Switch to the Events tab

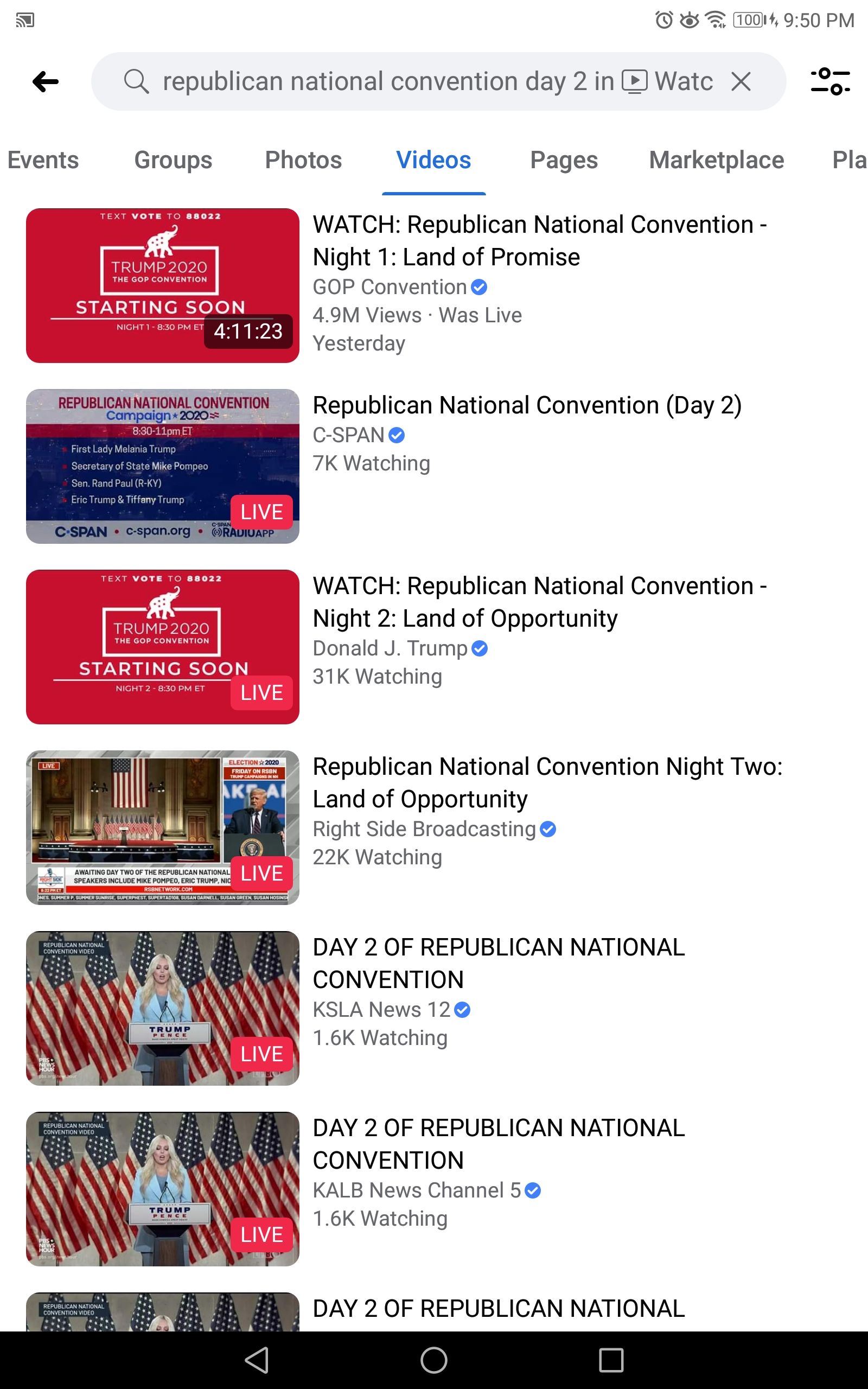(x=43, y=160)
